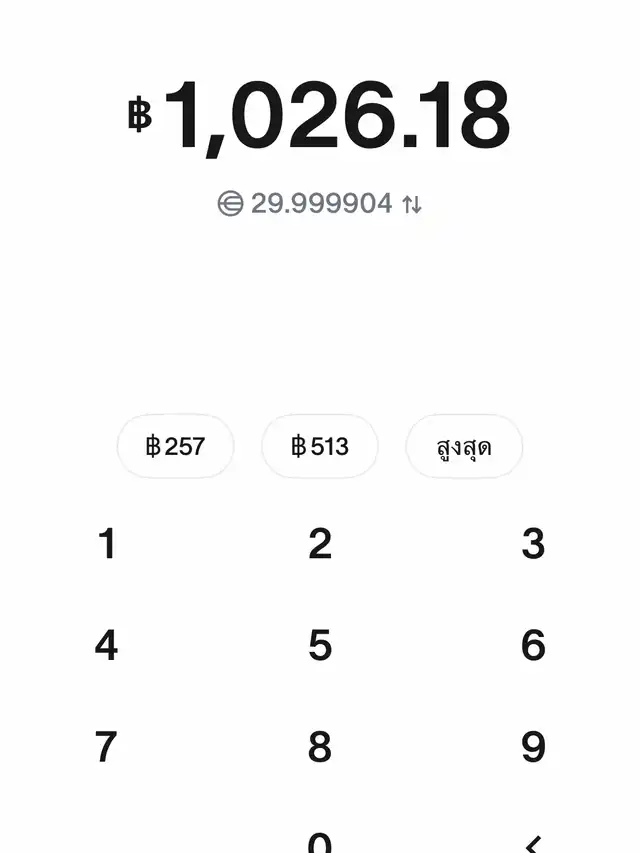The height and width of the screenshot is (853, 640).
Task: Enter digit 1 on the keypad
Action: coord(107,545)
